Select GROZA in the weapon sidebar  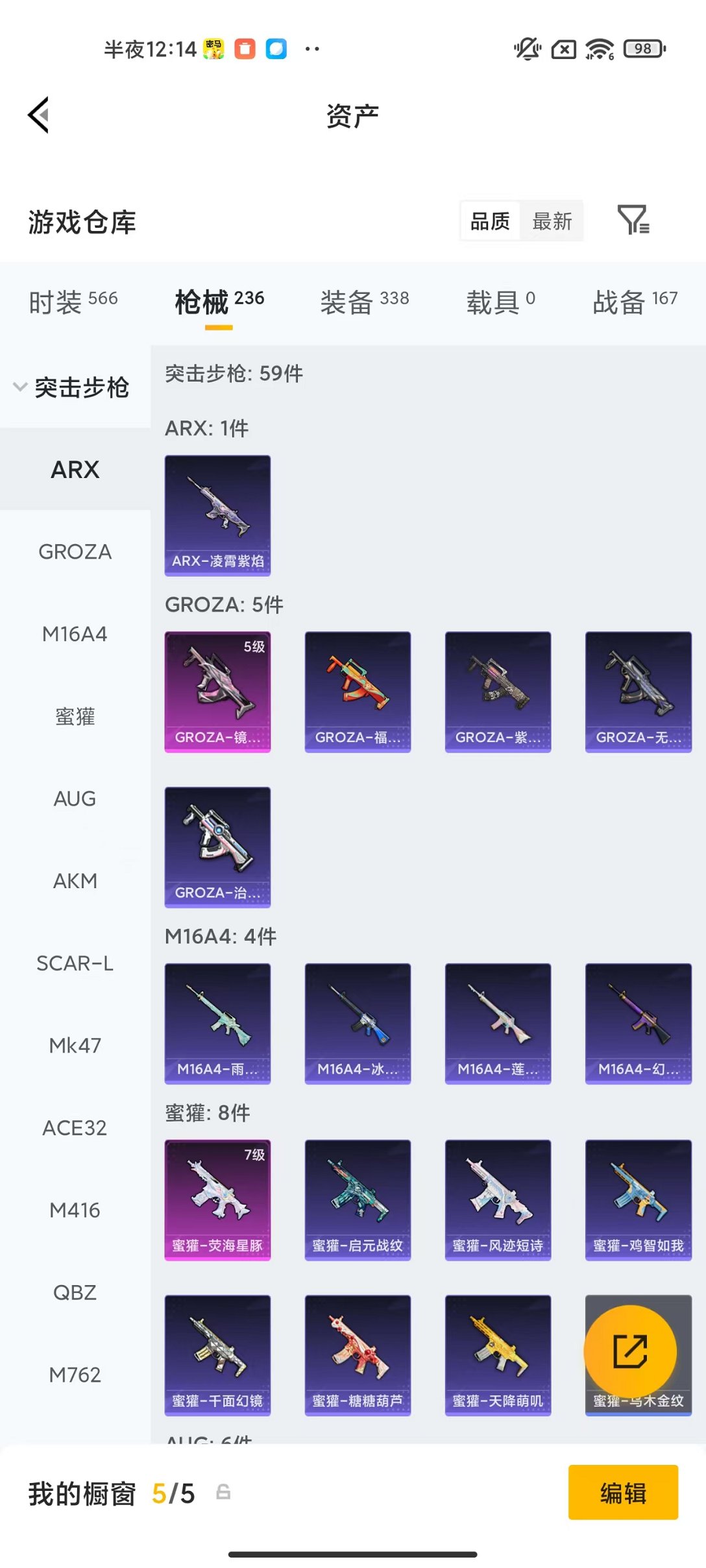coord(75,552)
